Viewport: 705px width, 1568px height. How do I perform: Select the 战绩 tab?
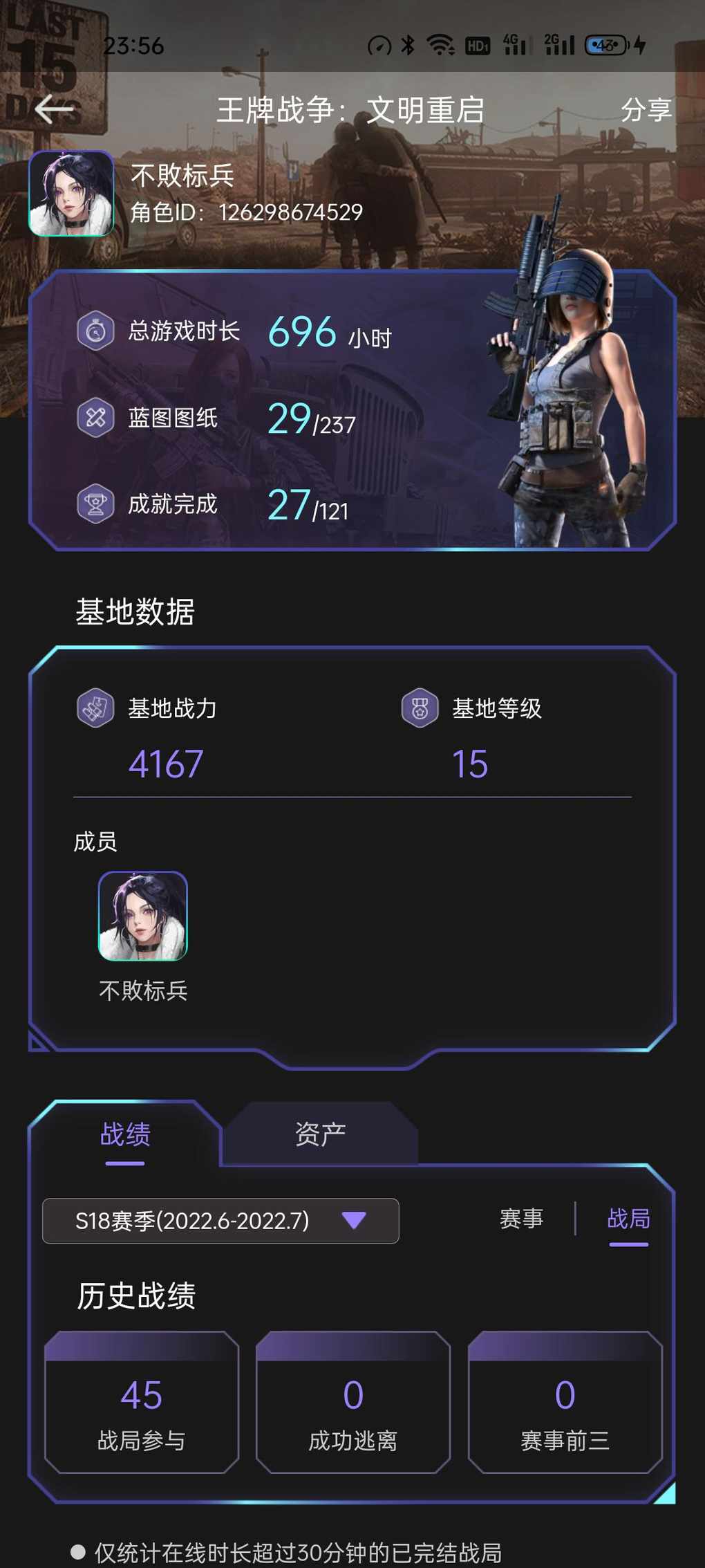point(125,1134)
